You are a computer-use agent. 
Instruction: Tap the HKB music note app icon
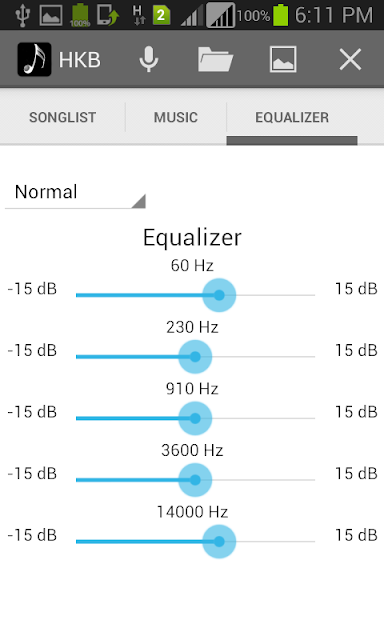pos(34,60)
